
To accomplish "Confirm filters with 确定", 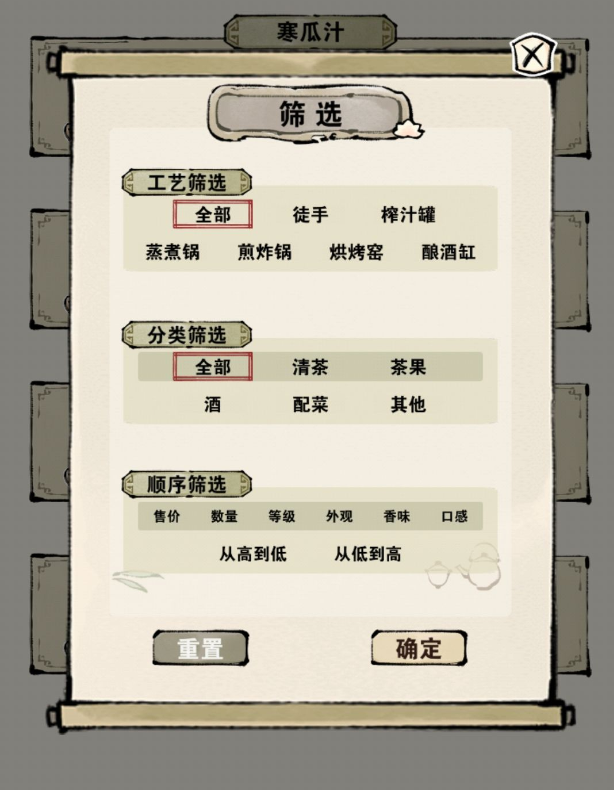I will point(418,648).
